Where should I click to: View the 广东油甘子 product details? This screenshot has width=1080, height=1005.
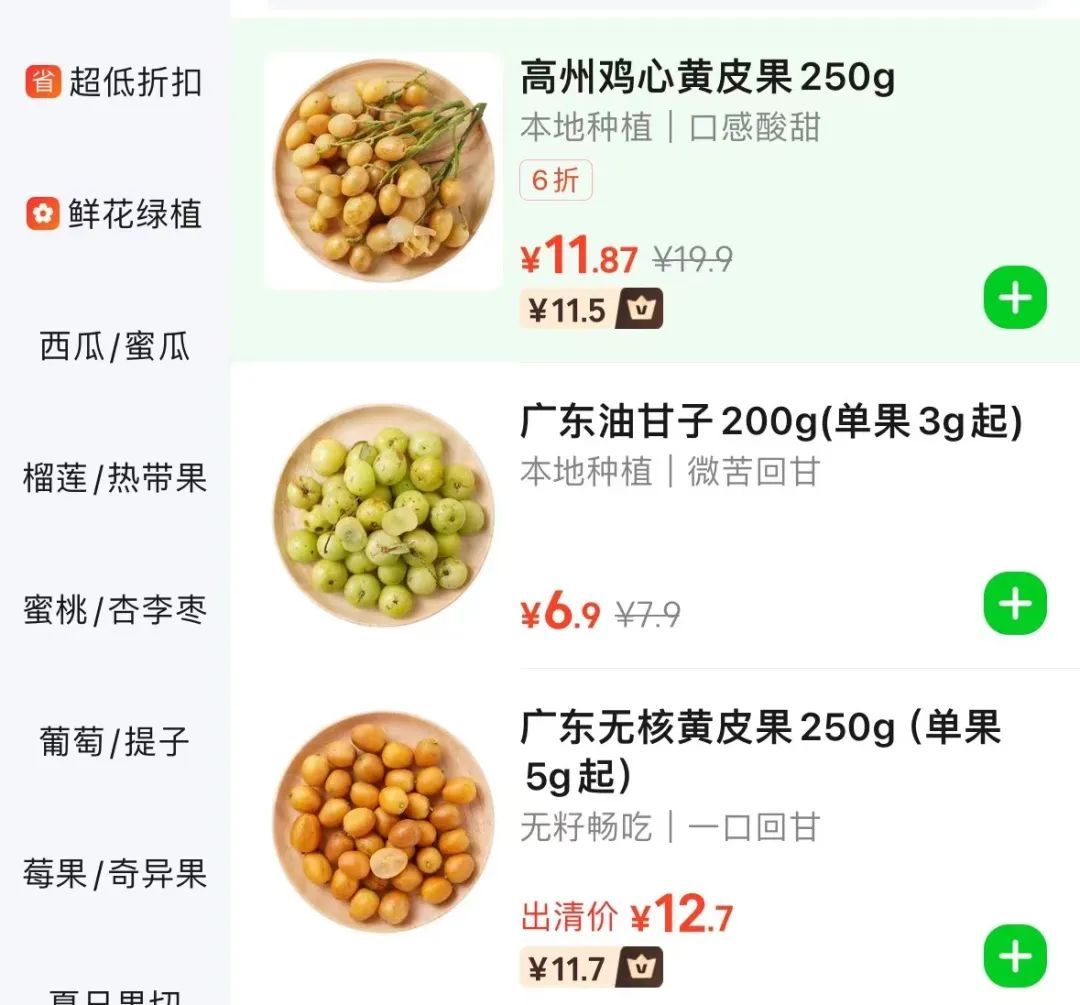point(770,424)
